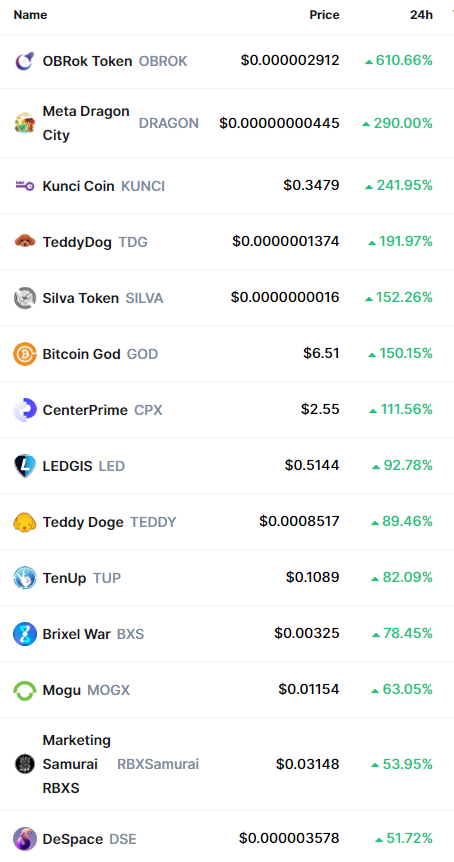Select the Mogu MOGX row
Image resolution: width=454 pixels, height=862 pixels.
point(227,690)
